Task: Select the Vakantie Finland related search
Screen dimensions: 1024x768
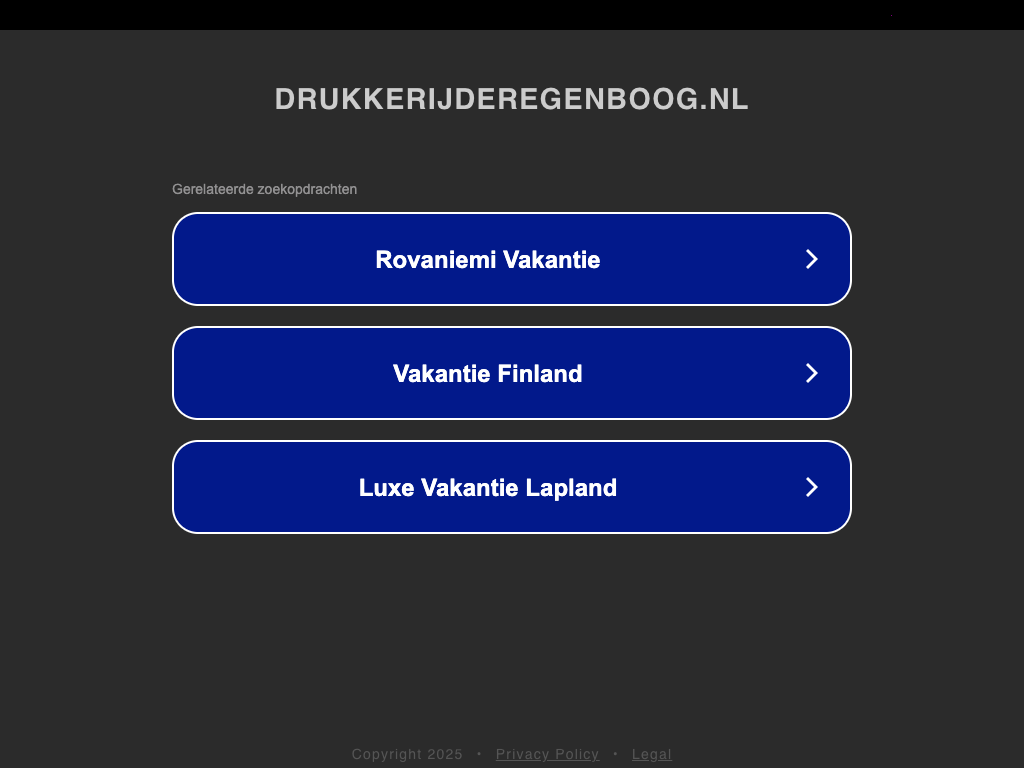Action: click(511, 373)
